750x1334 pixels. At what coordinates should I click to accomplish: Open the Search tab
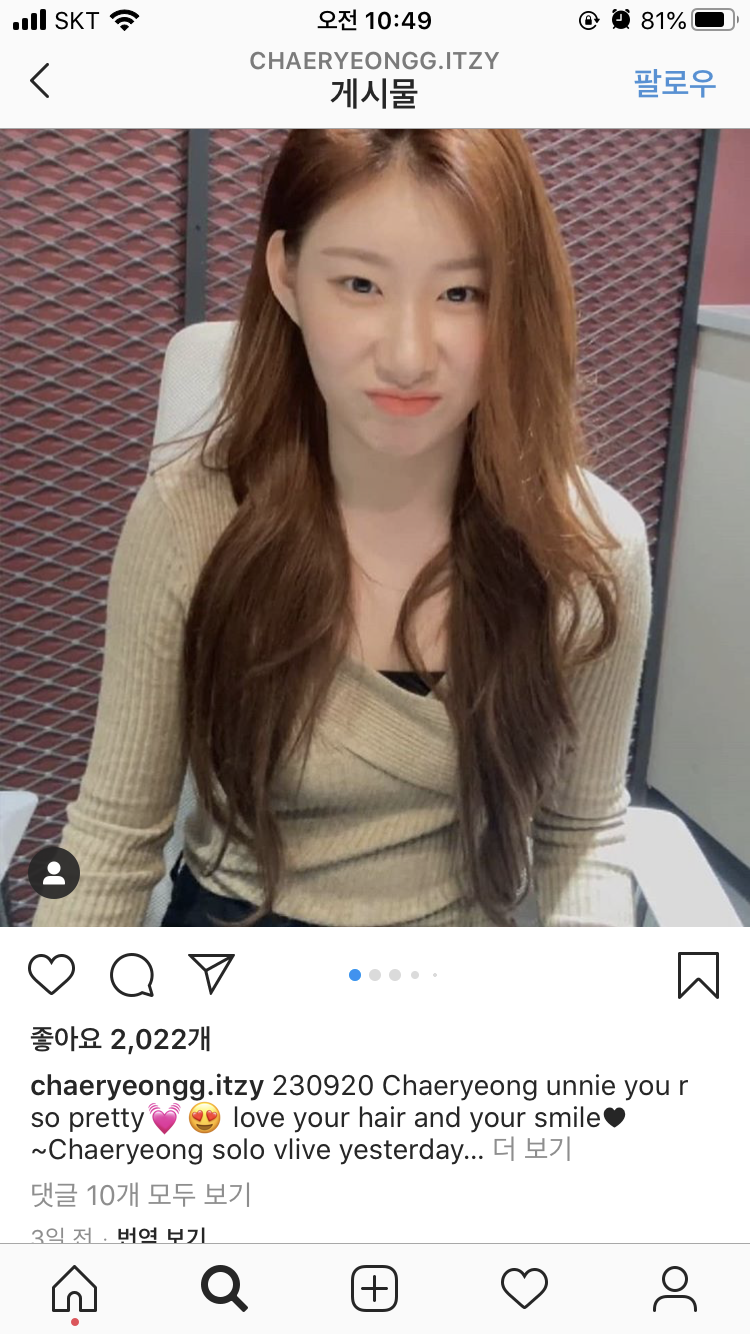tap(224, 1288)
